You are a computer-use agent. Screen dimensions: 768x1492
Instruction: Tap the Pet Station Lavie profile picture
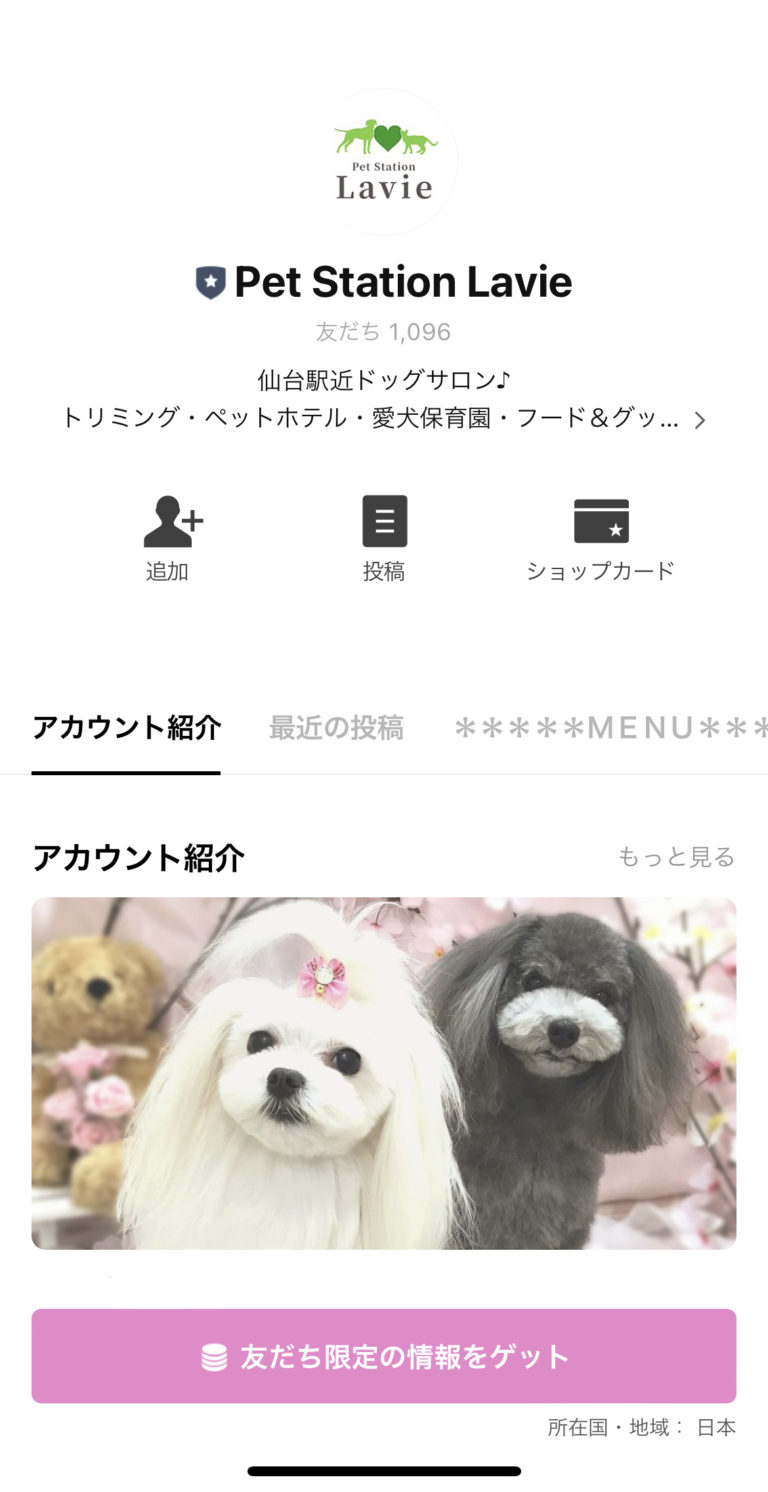click(x=384, y=162)
